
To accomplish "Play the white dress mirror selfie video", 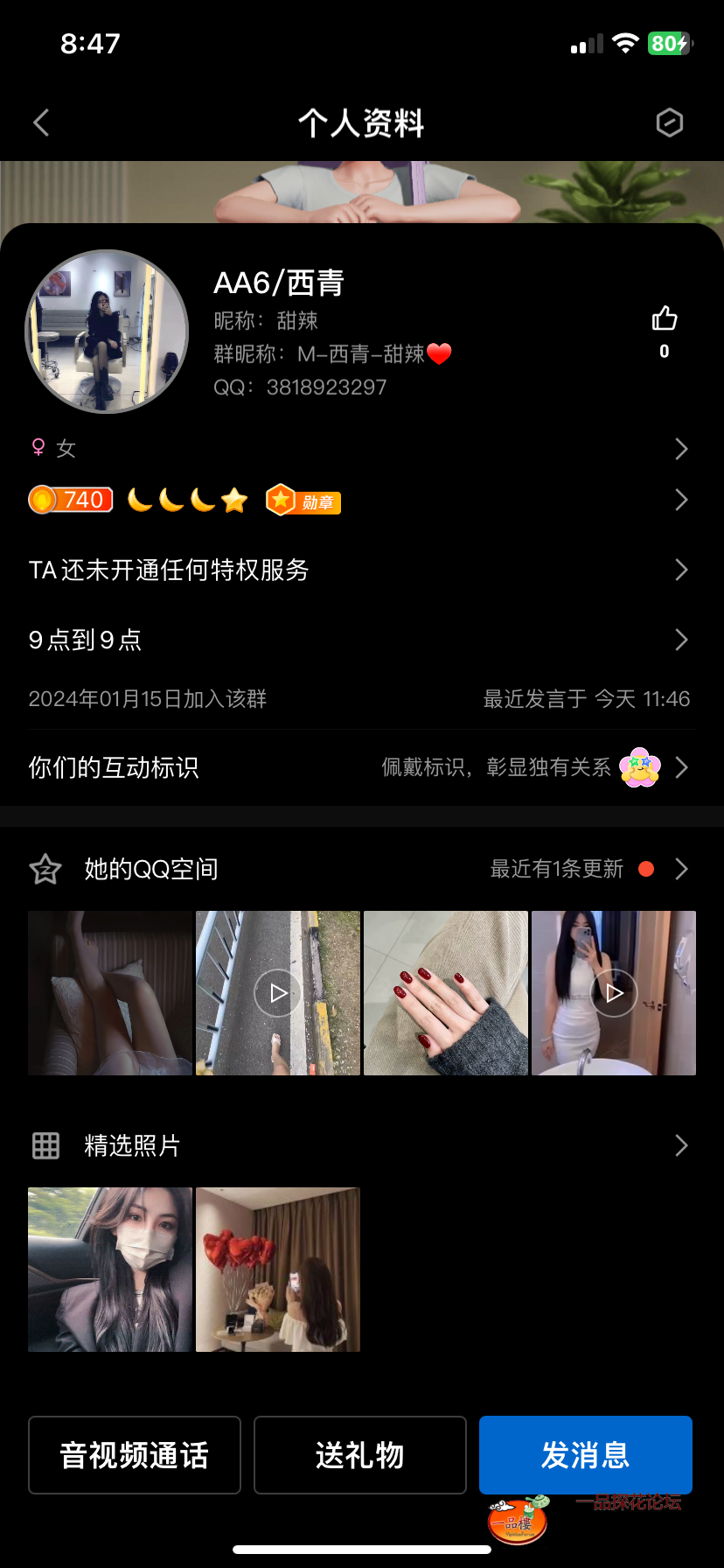I will click(x=614, y=993).
